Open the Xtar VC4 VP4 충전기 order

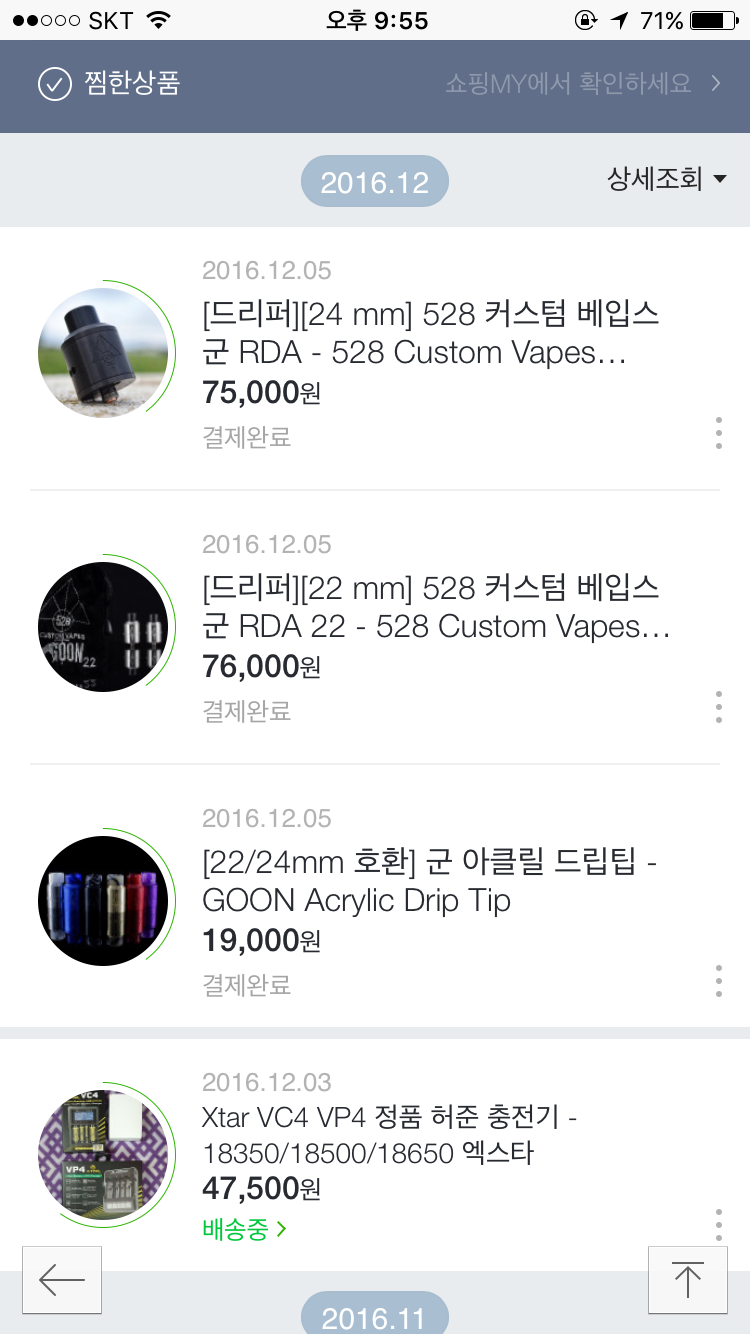[x=390, y=1136]
